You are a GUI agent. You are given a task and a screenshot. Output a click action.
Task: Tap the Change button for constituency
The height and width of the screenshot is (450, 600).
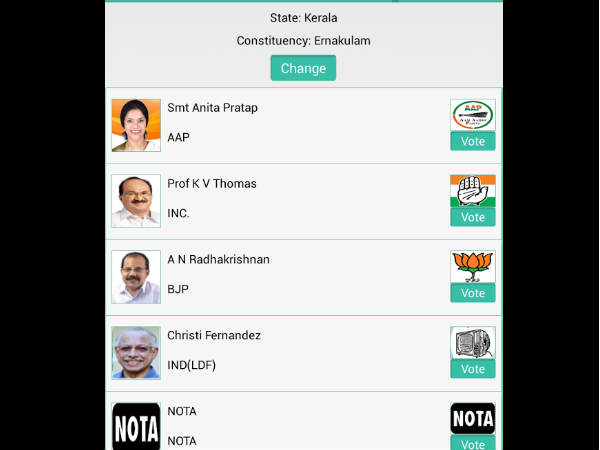coord(303,68)
